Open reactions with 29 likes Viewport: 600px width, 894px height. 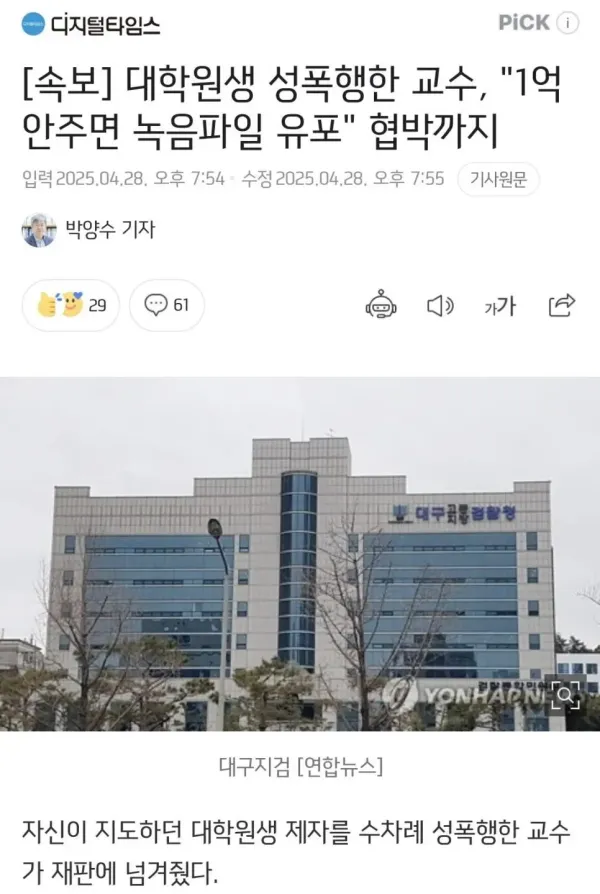click(71, 305)
